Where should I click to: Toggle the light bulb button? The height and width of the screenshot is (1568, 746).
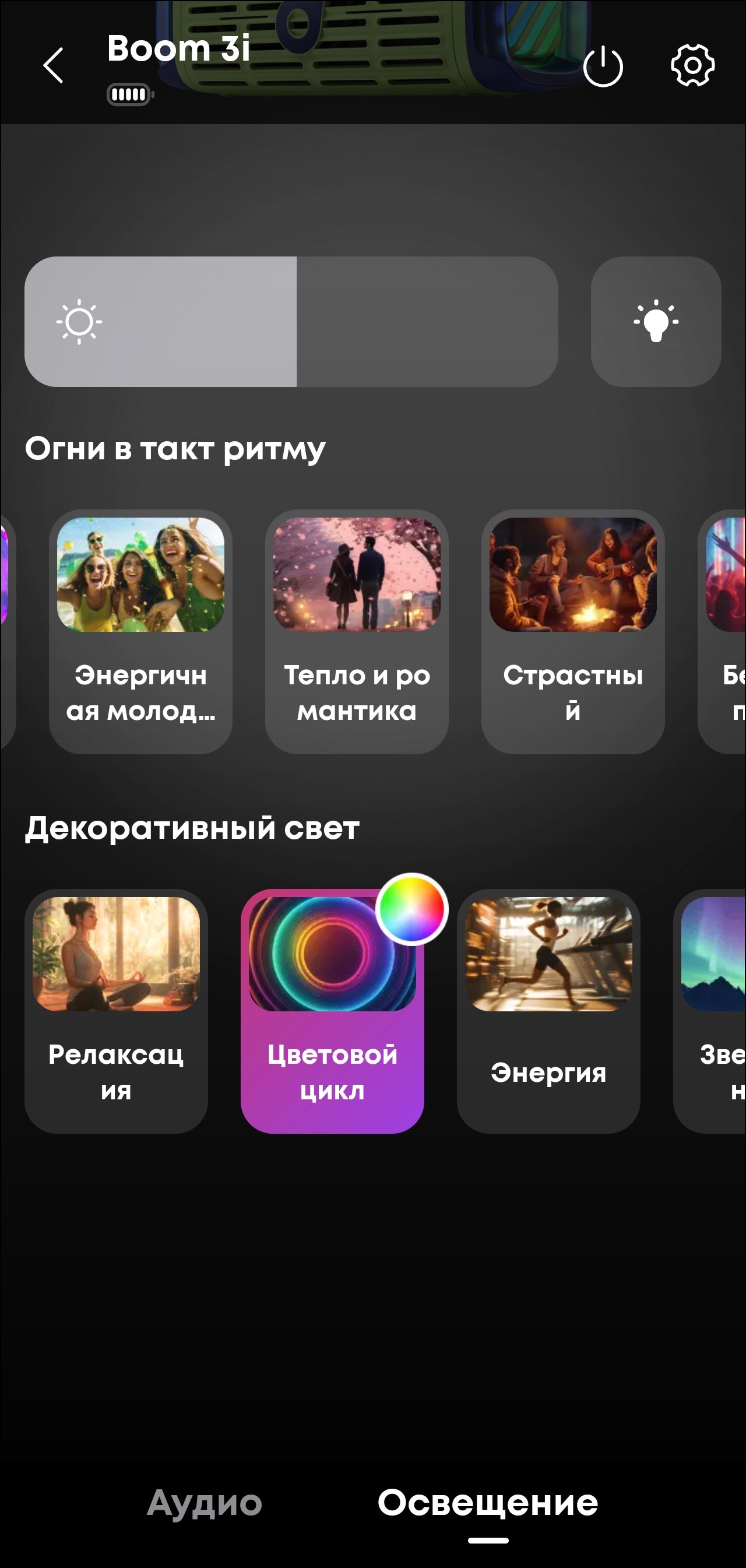(655, 321)
